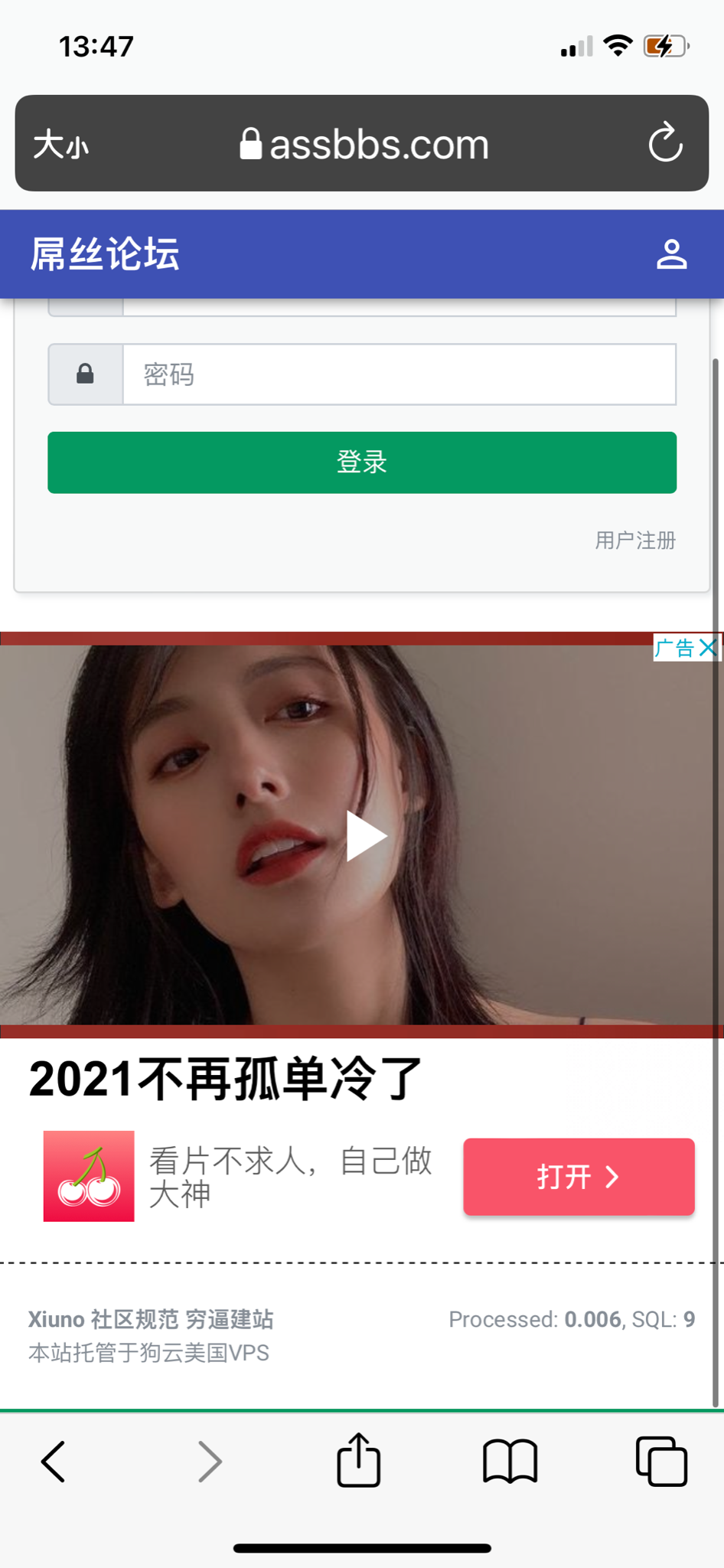Open the 穷逼建站 footer link
The image size is (724, 1568).
230,1319
